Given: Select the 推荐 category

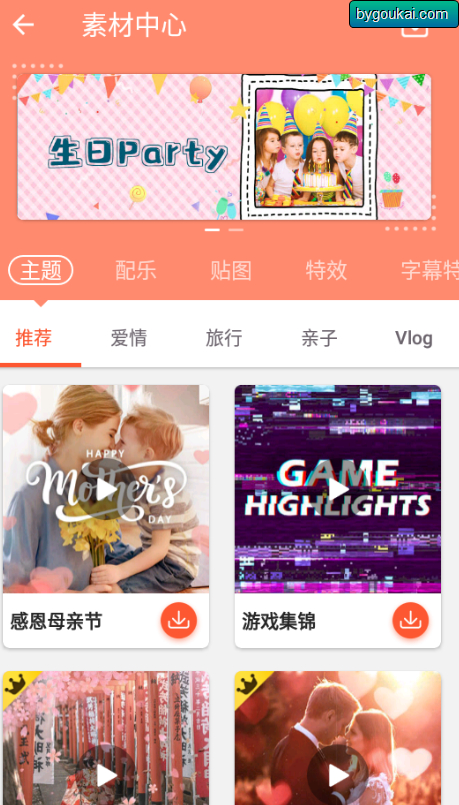Looking at the screenshot, I should [x=34, y=338].
